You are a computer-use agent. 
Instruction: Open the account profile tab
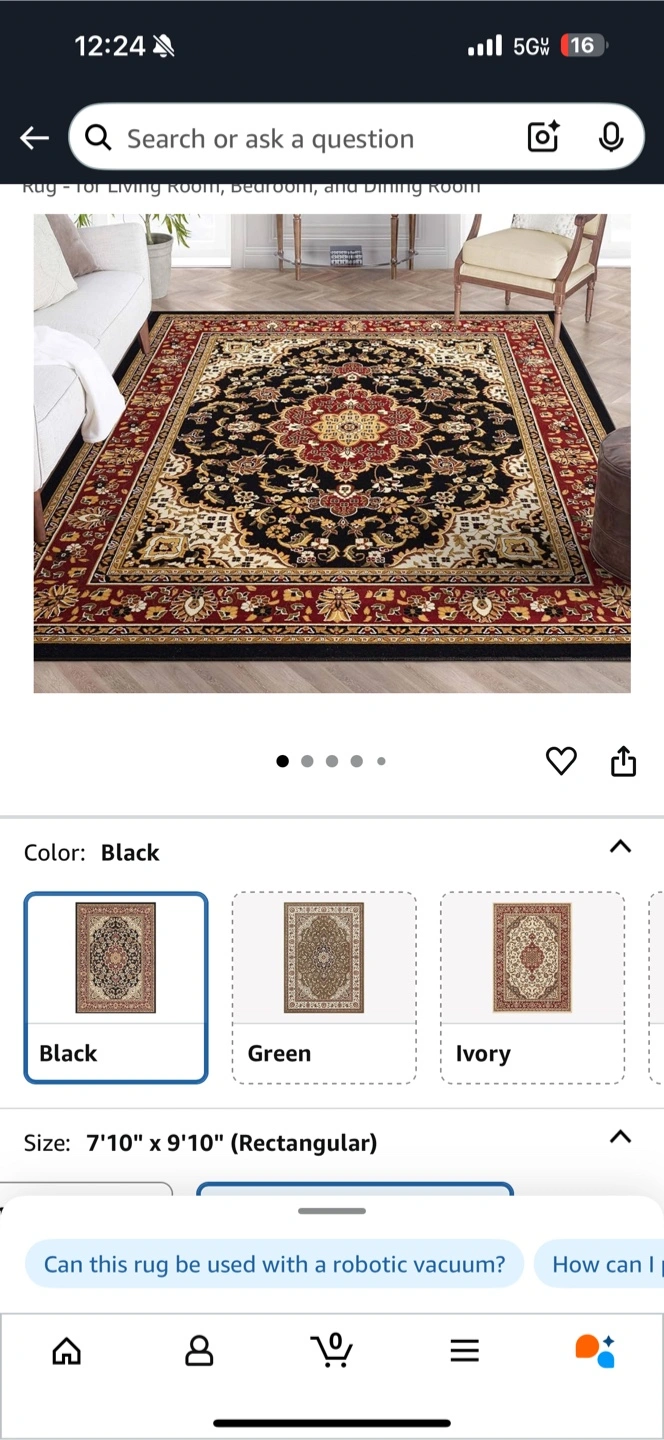199,1351
